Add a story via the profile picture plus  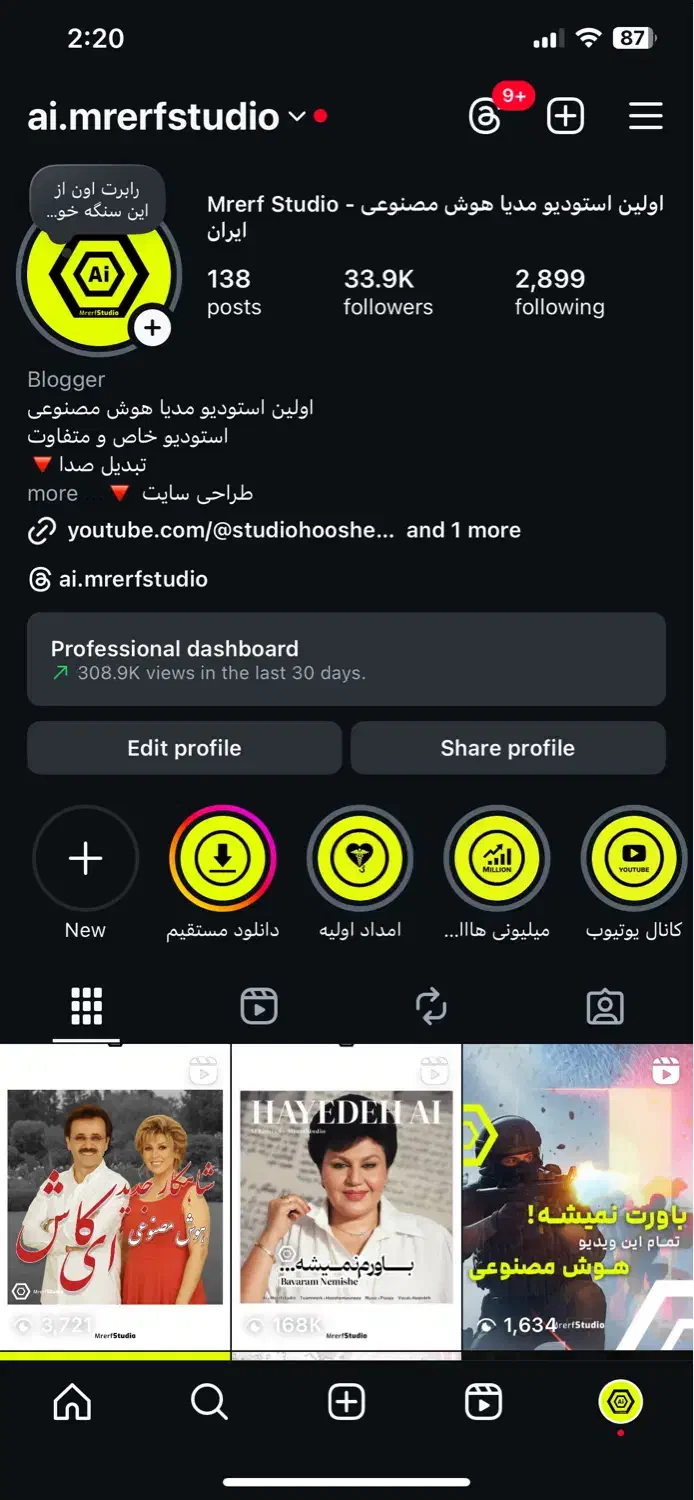click(152, 327)
